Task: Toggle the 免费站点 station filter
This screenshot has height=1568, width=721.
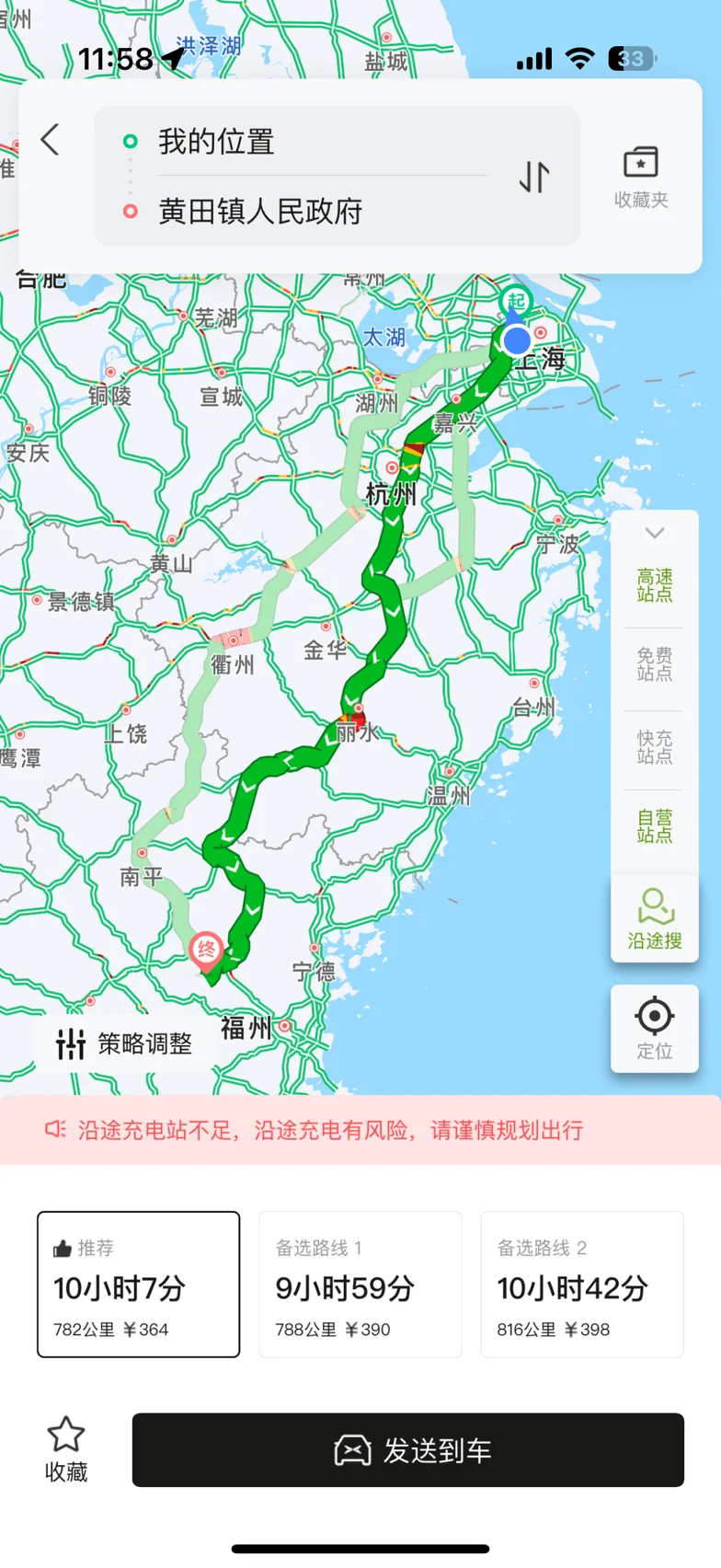Action: tap(655, 664)
